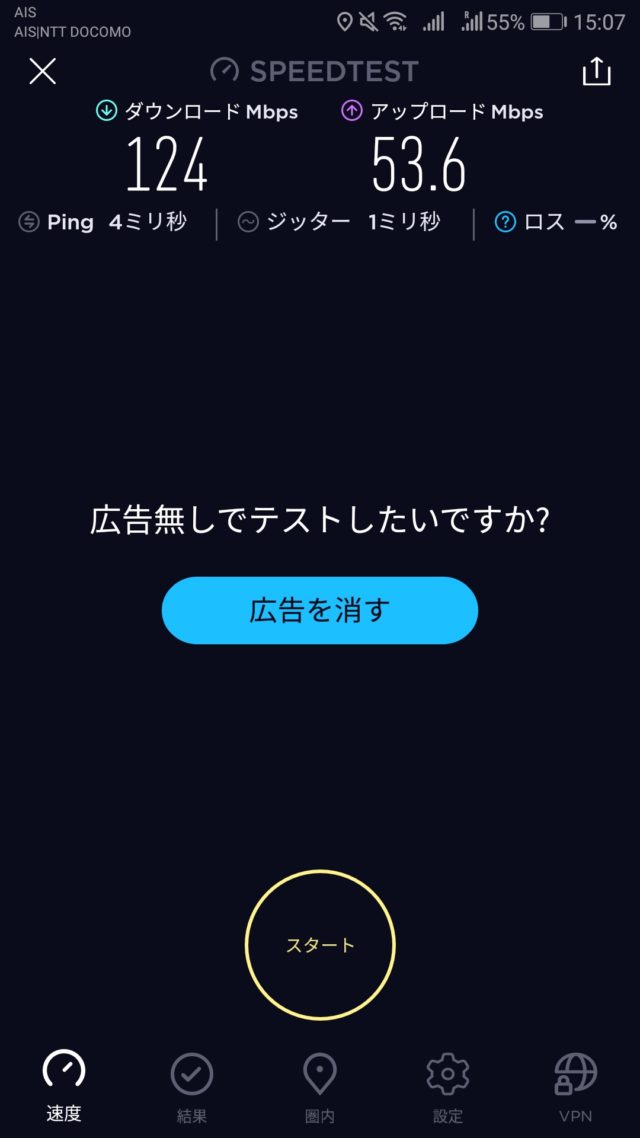
Task: Open the 圏内 coverage map tab
Action: click(320, 1085)
